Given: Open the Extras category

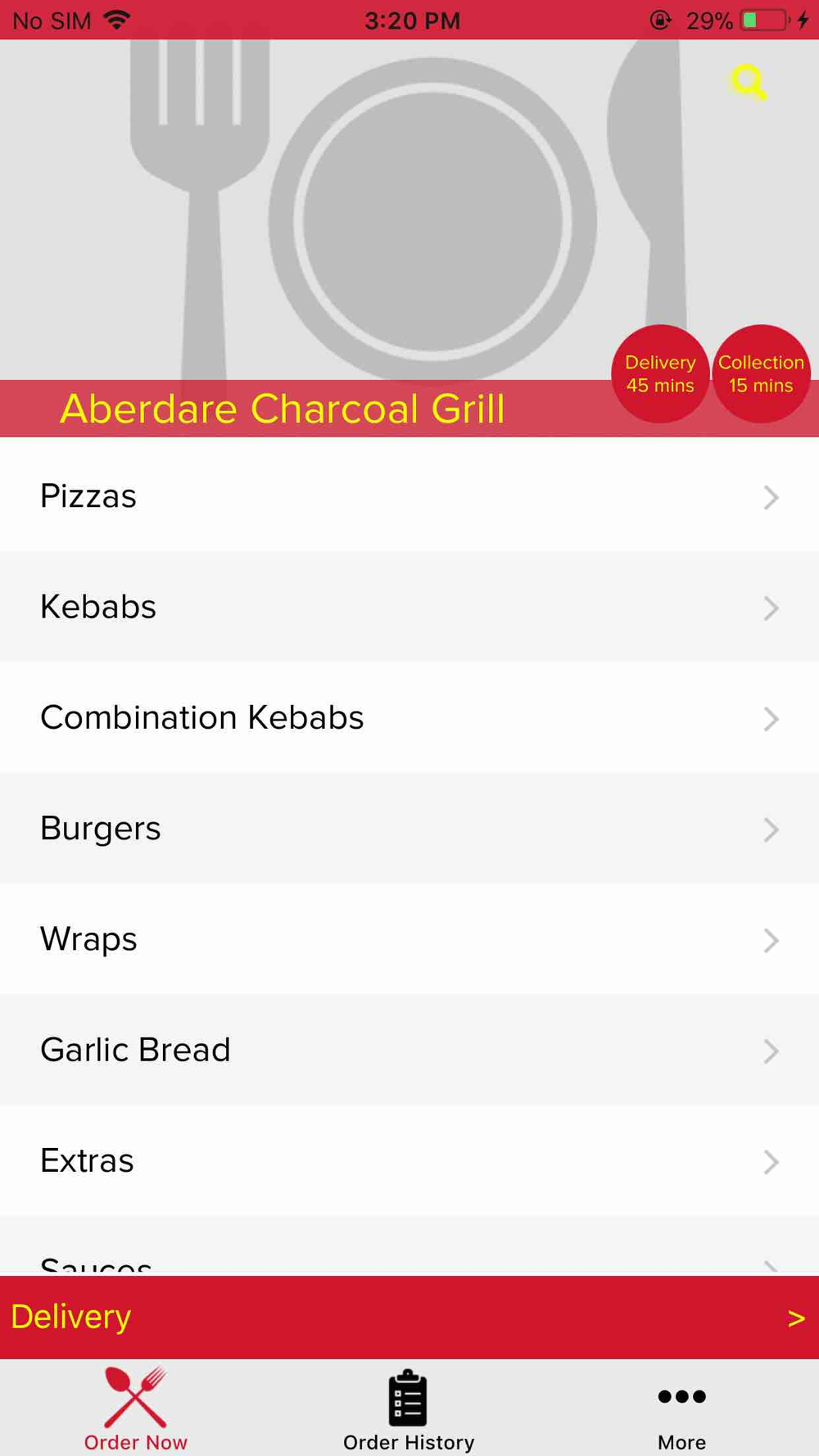Looking at the screenshot, I should pos(409,1160).
